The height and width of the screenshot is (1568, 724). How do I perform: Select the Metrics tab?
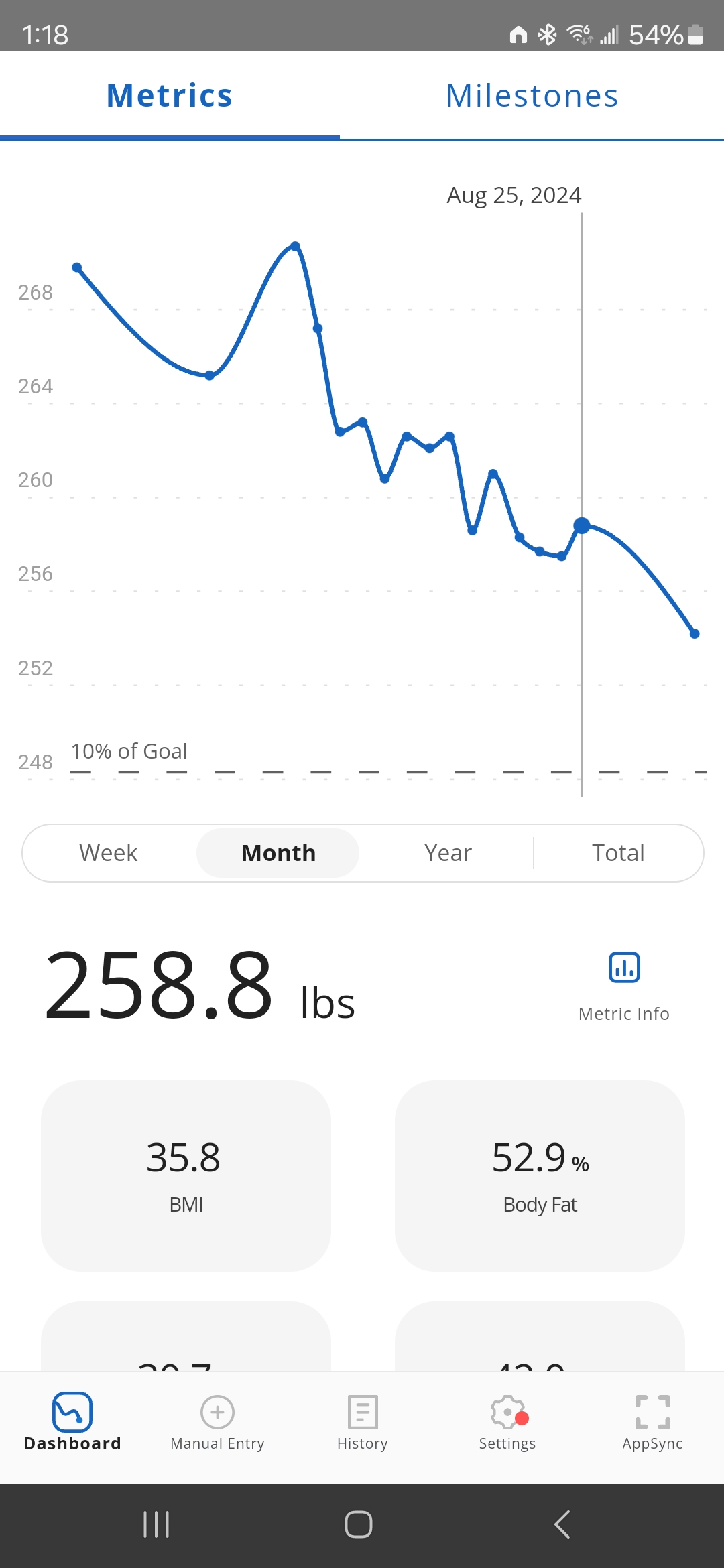(x=170, y=96)
